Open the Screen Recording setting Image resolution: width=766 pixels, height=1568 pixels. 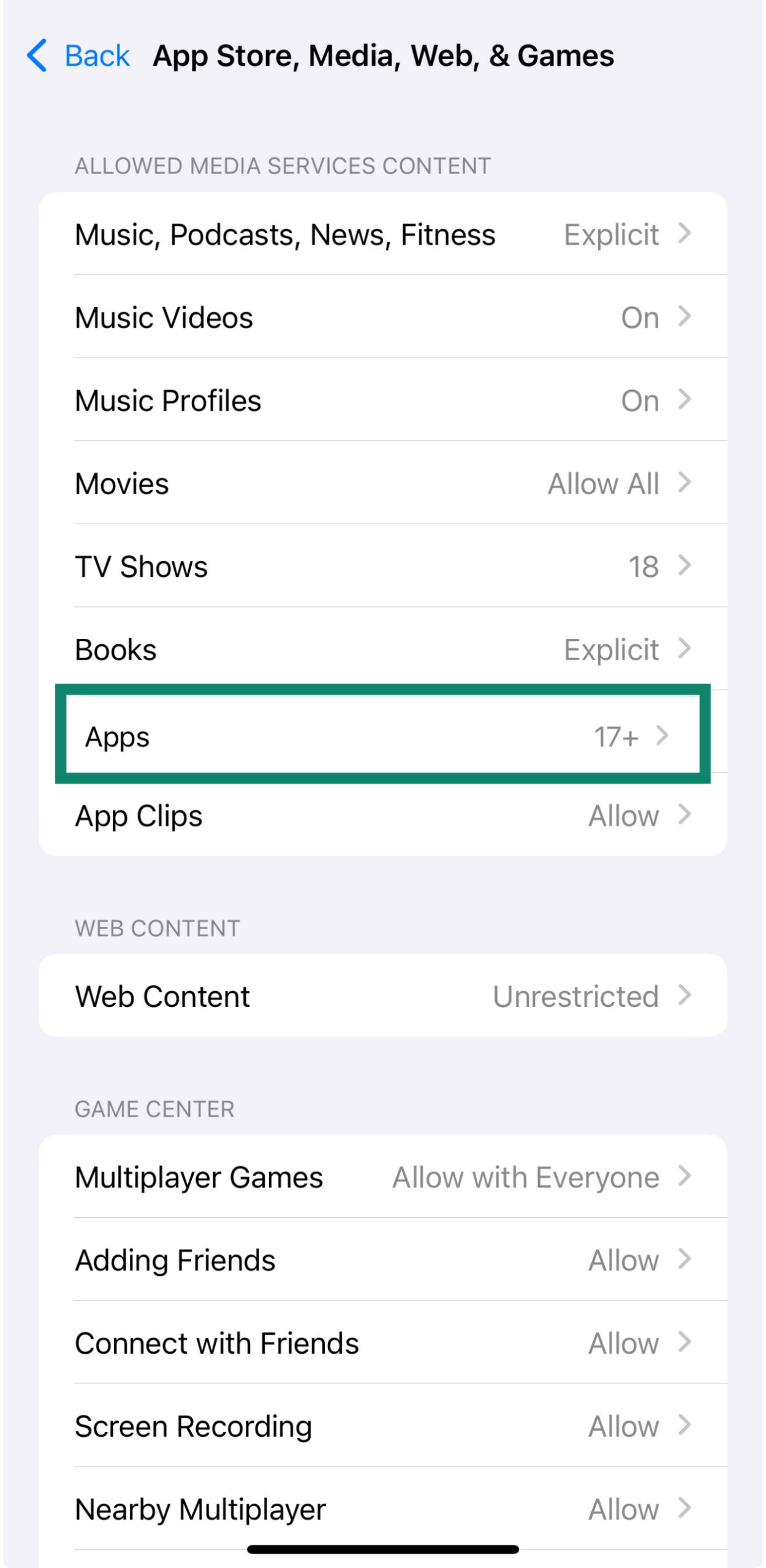(382, 1426)
